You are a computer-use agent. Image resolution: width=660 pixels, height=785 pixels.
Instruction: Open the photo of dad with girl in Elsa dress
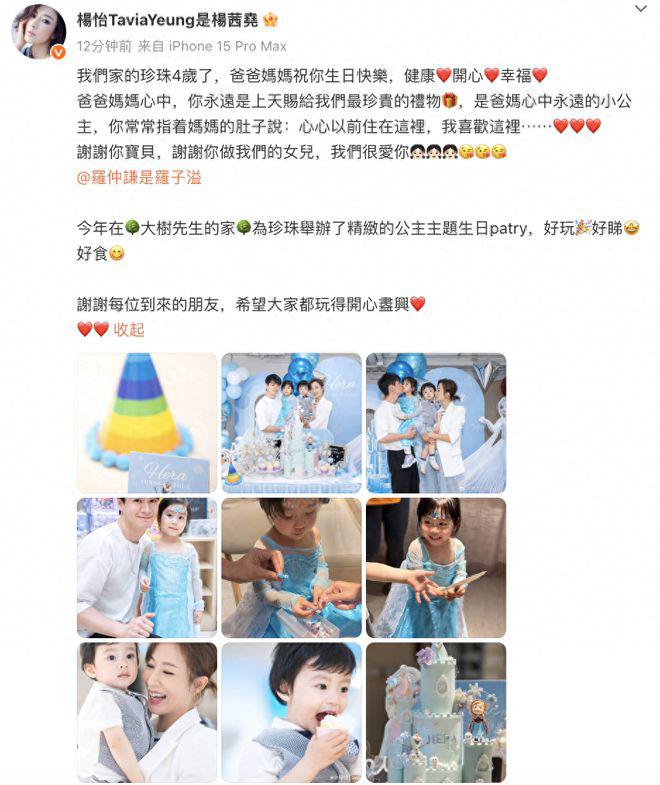tap(147, 568)
